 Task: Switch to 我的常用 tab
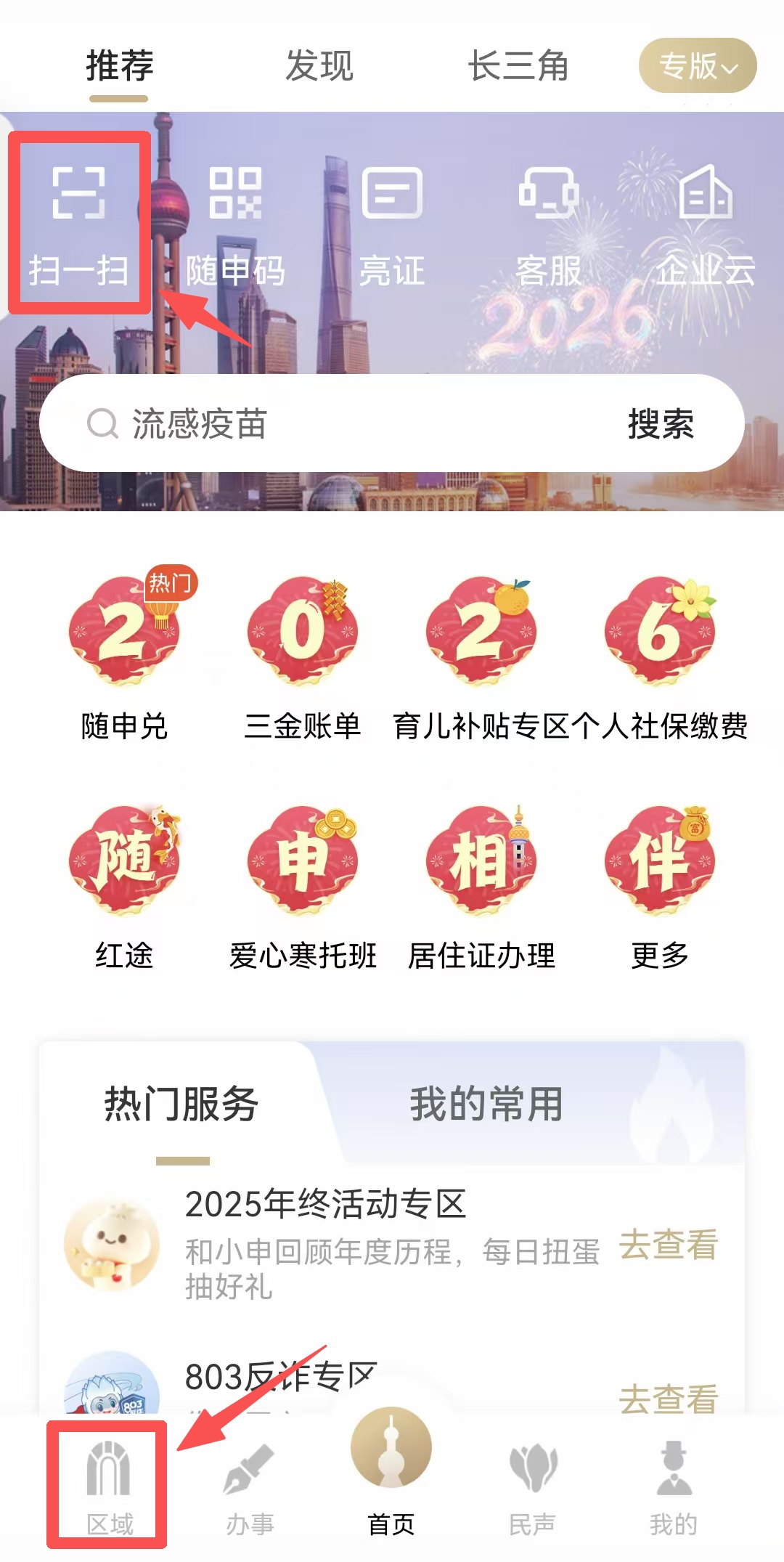pos(486,1104)
